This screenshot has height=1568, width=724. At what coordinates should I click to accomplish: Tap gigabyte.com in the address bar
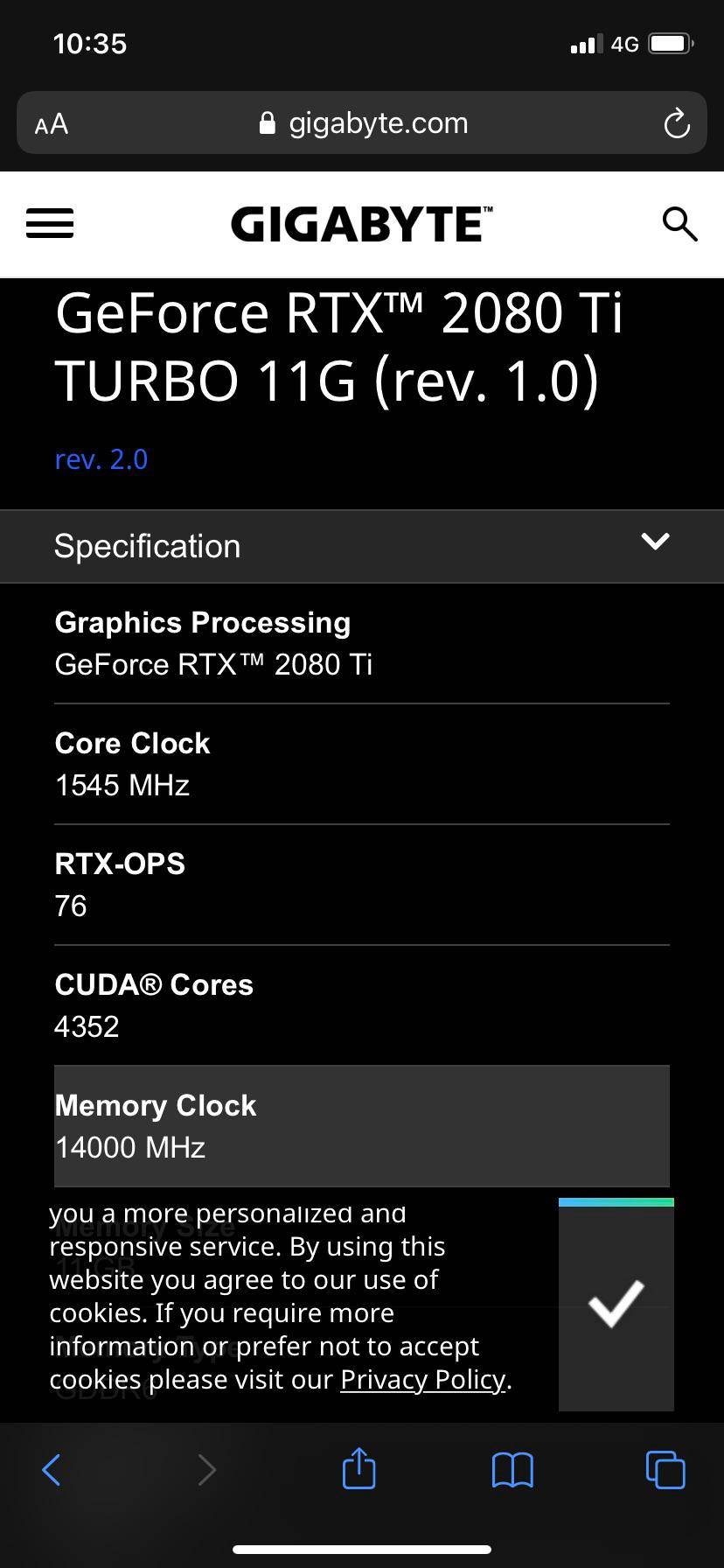coord(377,122)
